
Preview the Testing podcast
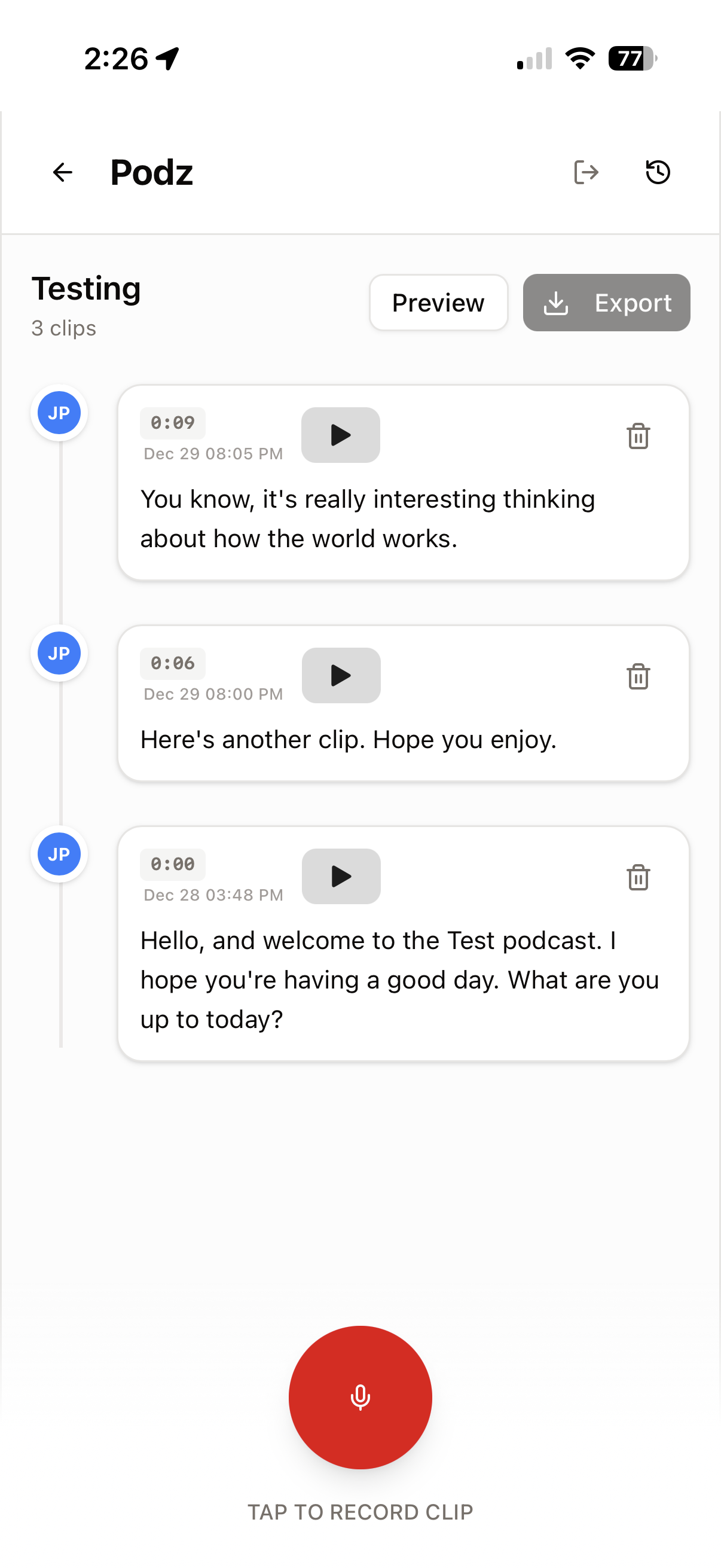438,303
